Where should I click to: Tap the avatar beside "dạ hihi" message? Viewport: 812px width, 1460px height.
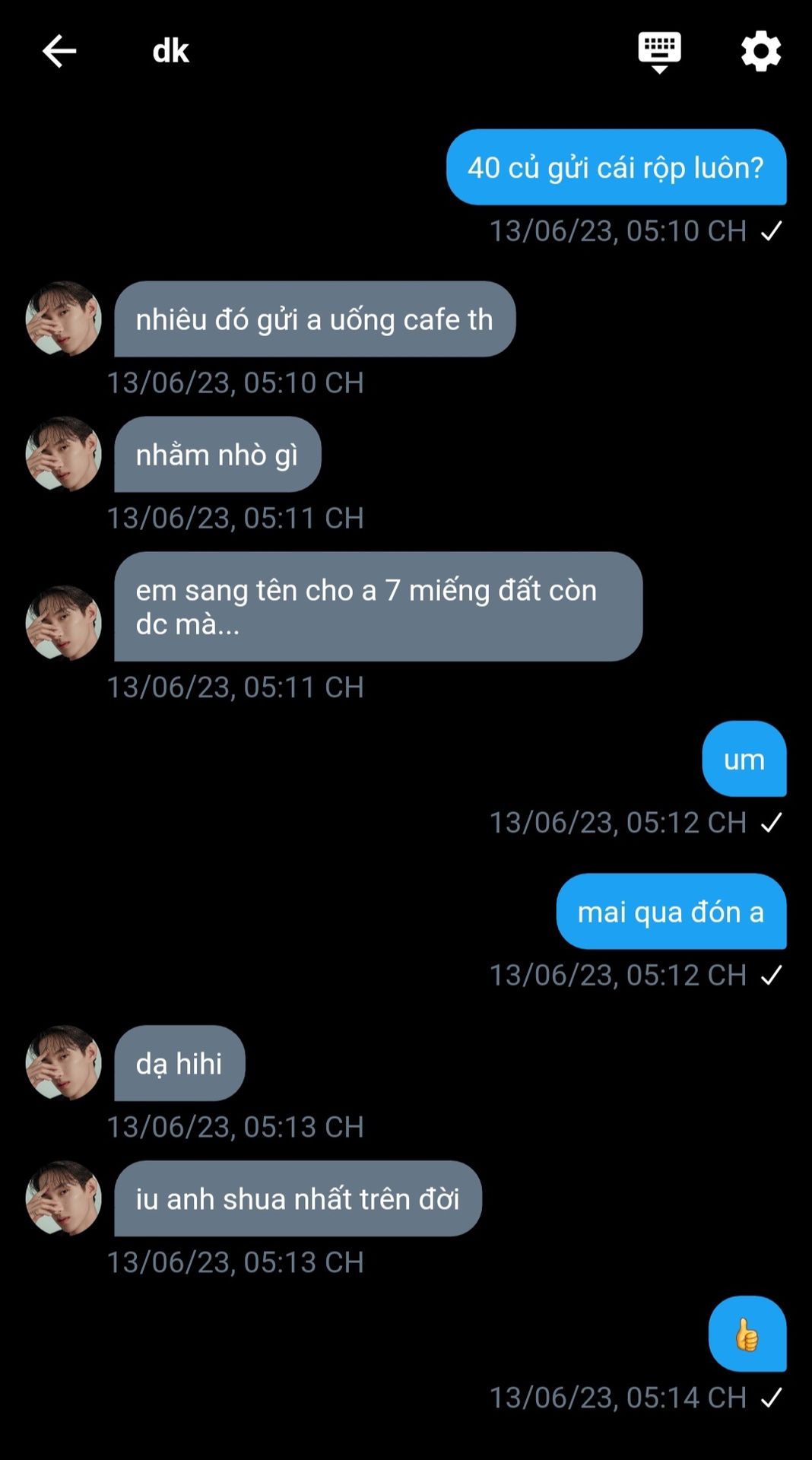click(x=64, y=1062)
